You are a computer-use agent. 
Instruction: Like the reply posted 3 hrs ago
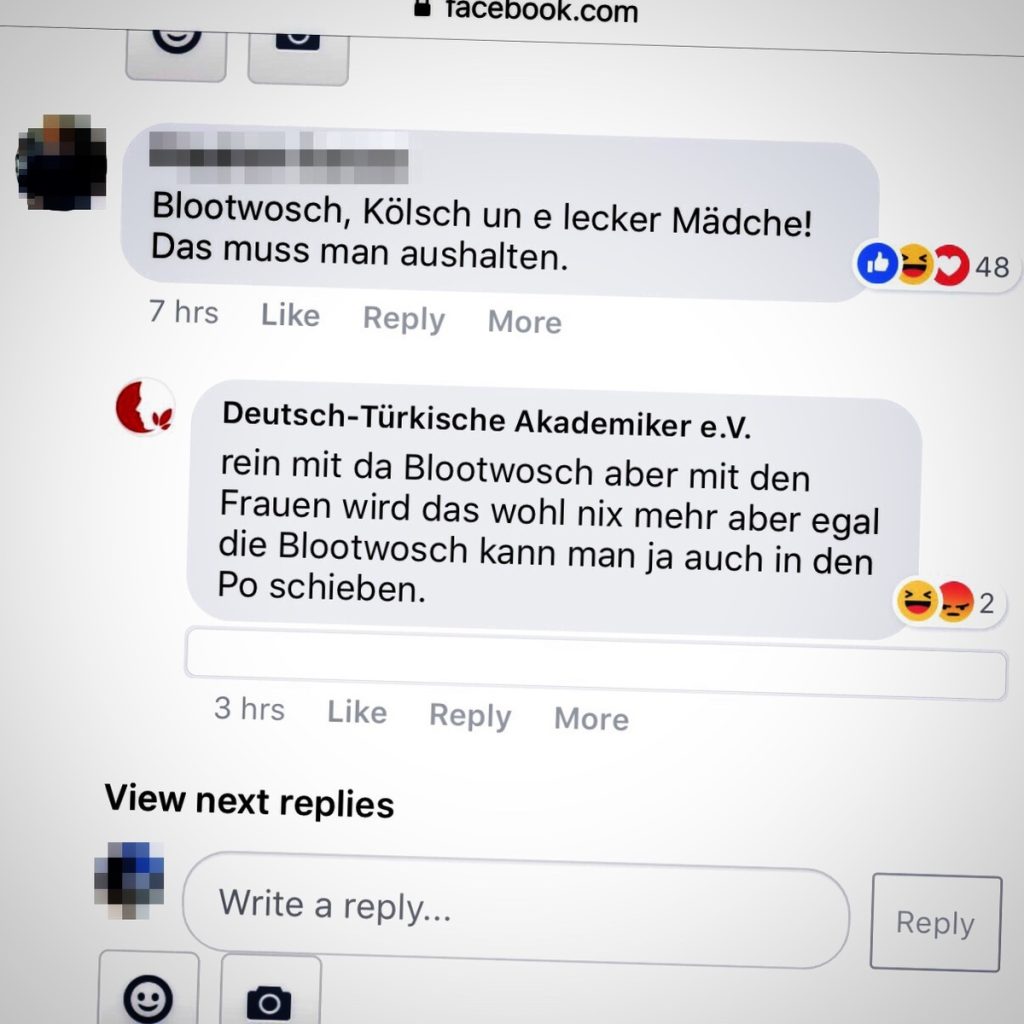pos(357,712)
